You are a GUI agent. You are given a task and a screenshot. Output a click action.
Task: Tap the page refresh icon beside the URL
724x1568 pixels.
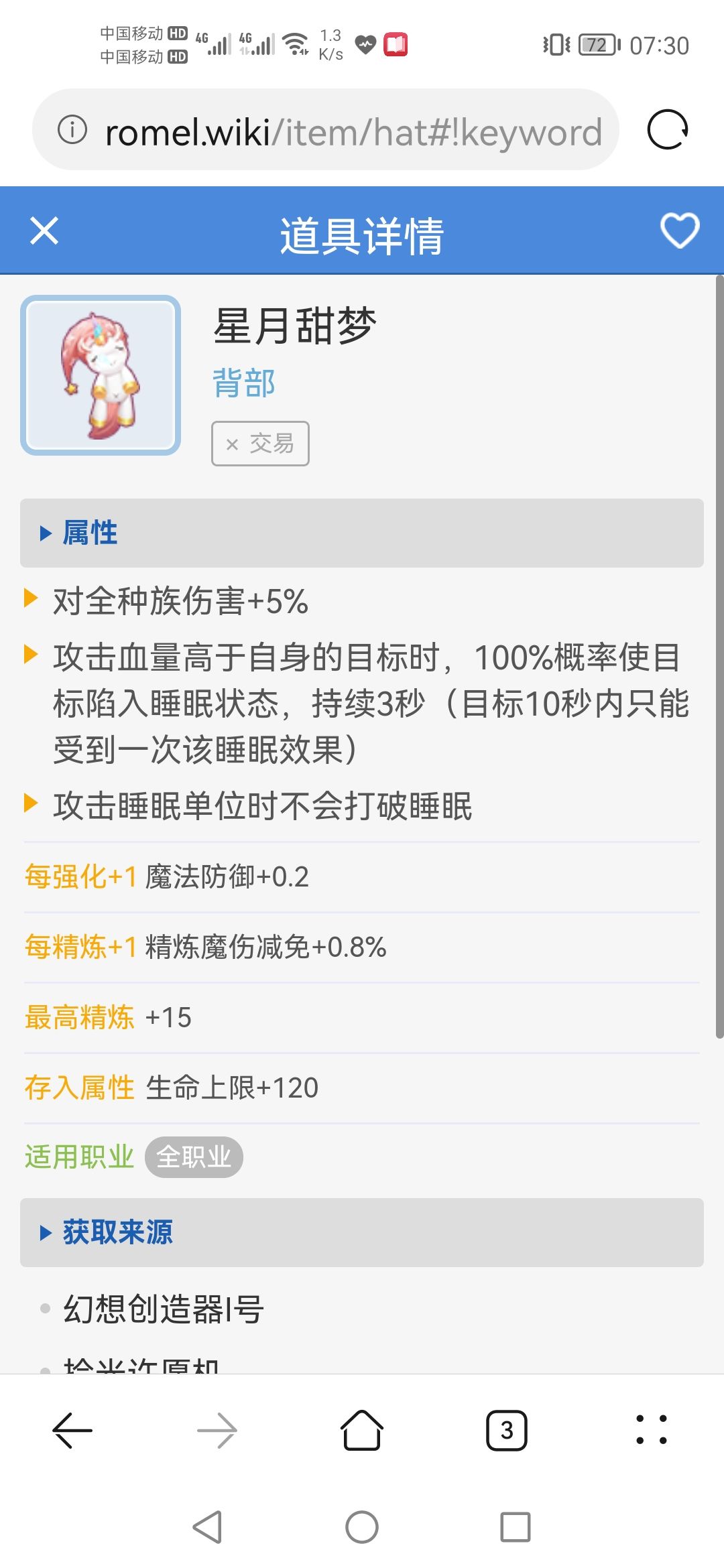668,129
